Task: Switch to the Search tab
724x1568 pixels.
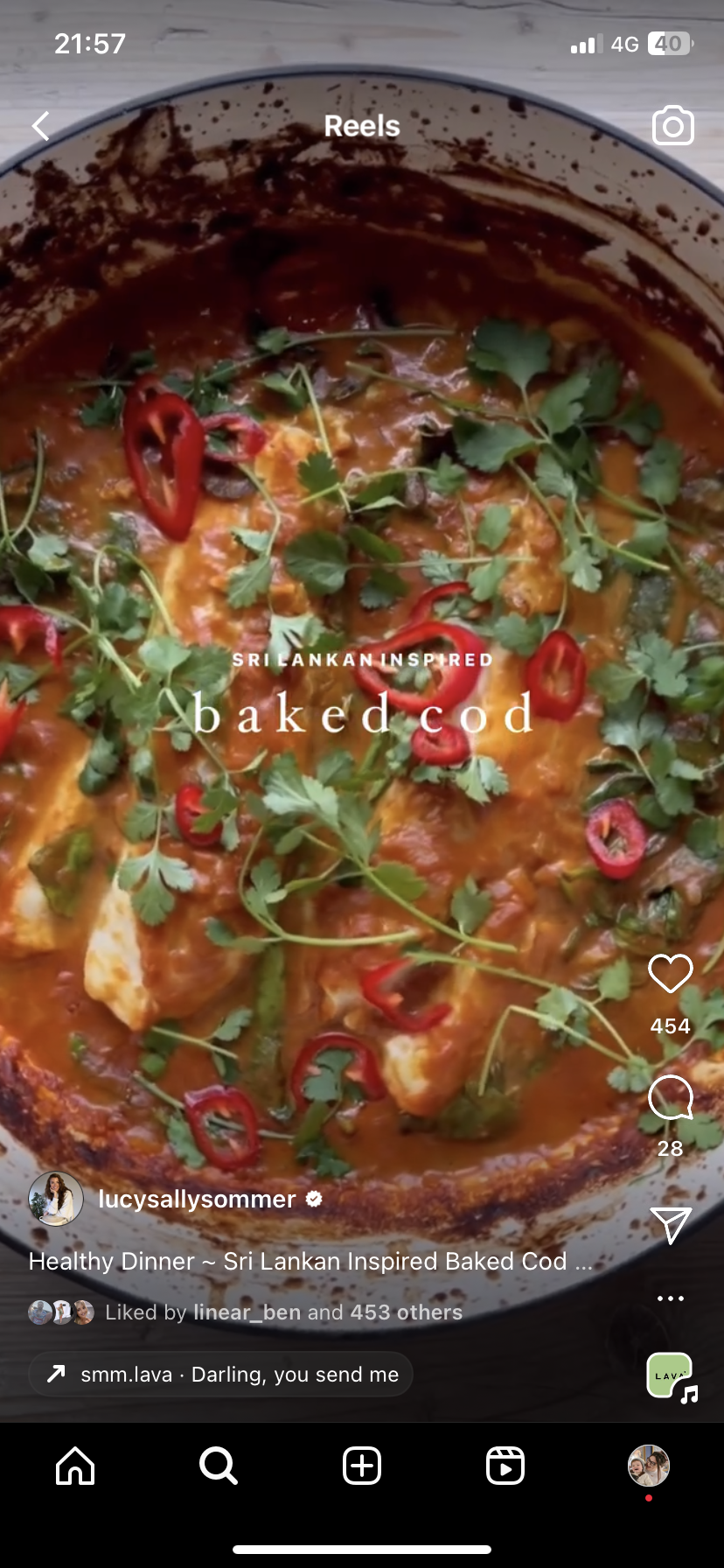Action: (219, 1466)
